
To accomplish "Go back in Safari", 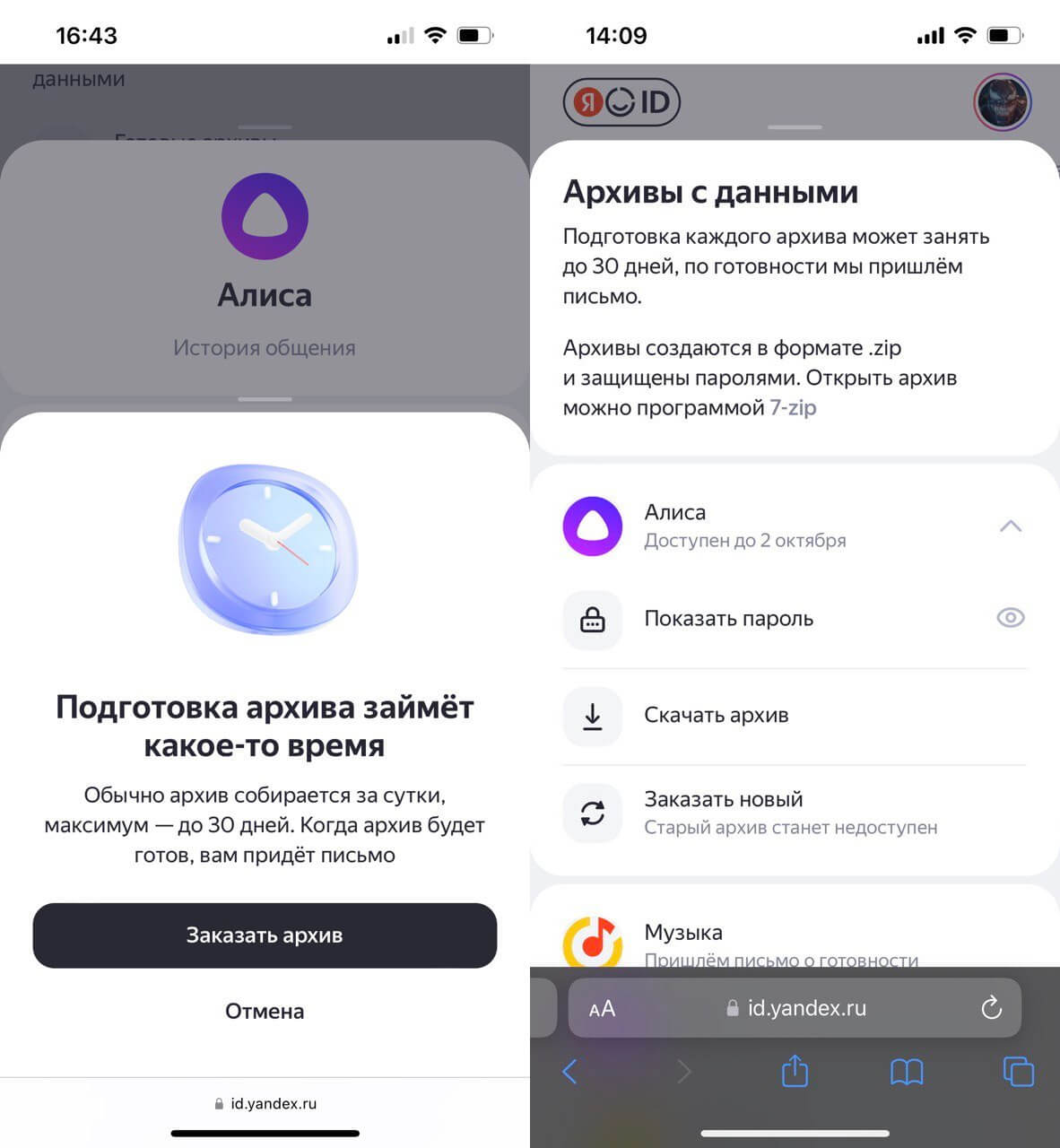I will tap(569, 1071).
